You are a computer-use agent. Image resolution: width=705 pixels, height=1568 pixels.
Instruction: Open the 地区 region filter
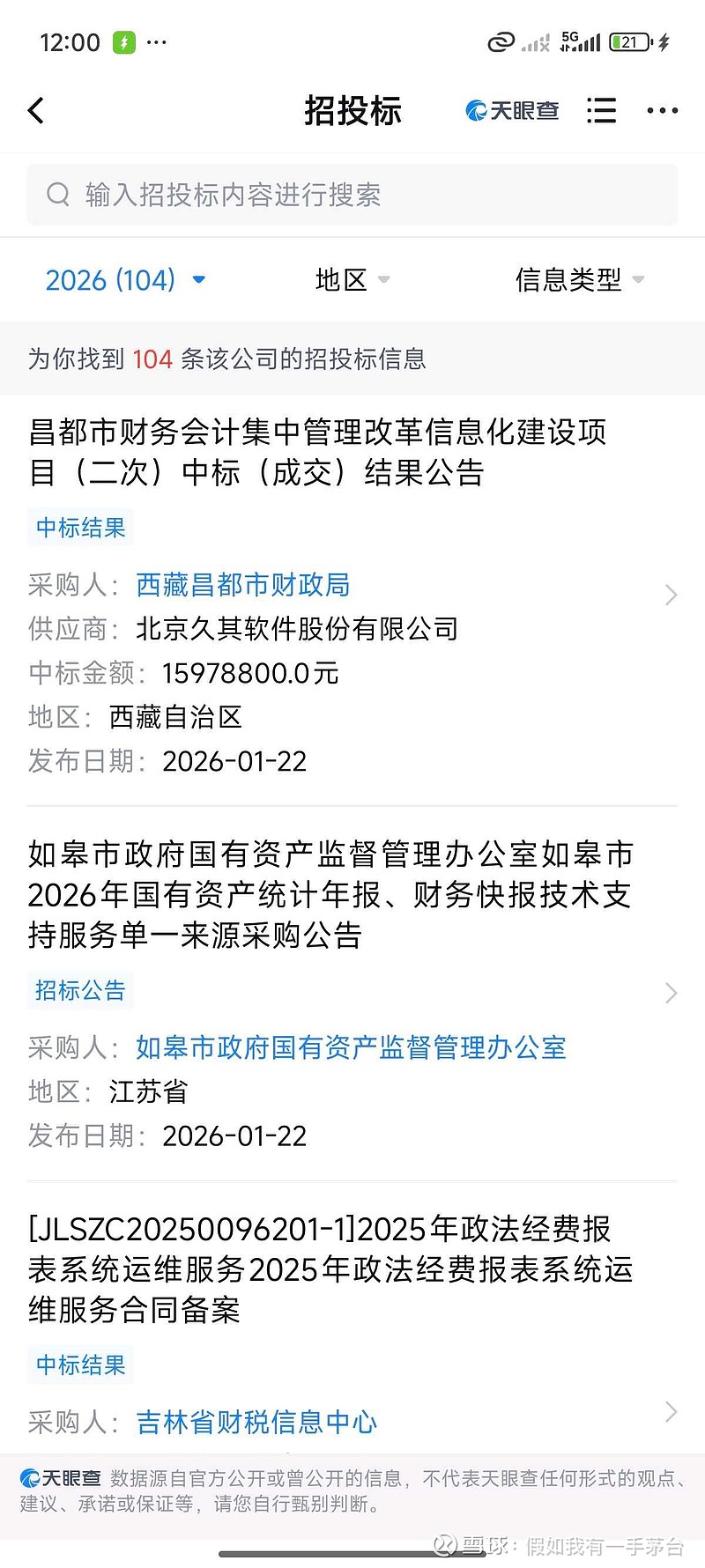pyautogui.click(x=352, y=279)
